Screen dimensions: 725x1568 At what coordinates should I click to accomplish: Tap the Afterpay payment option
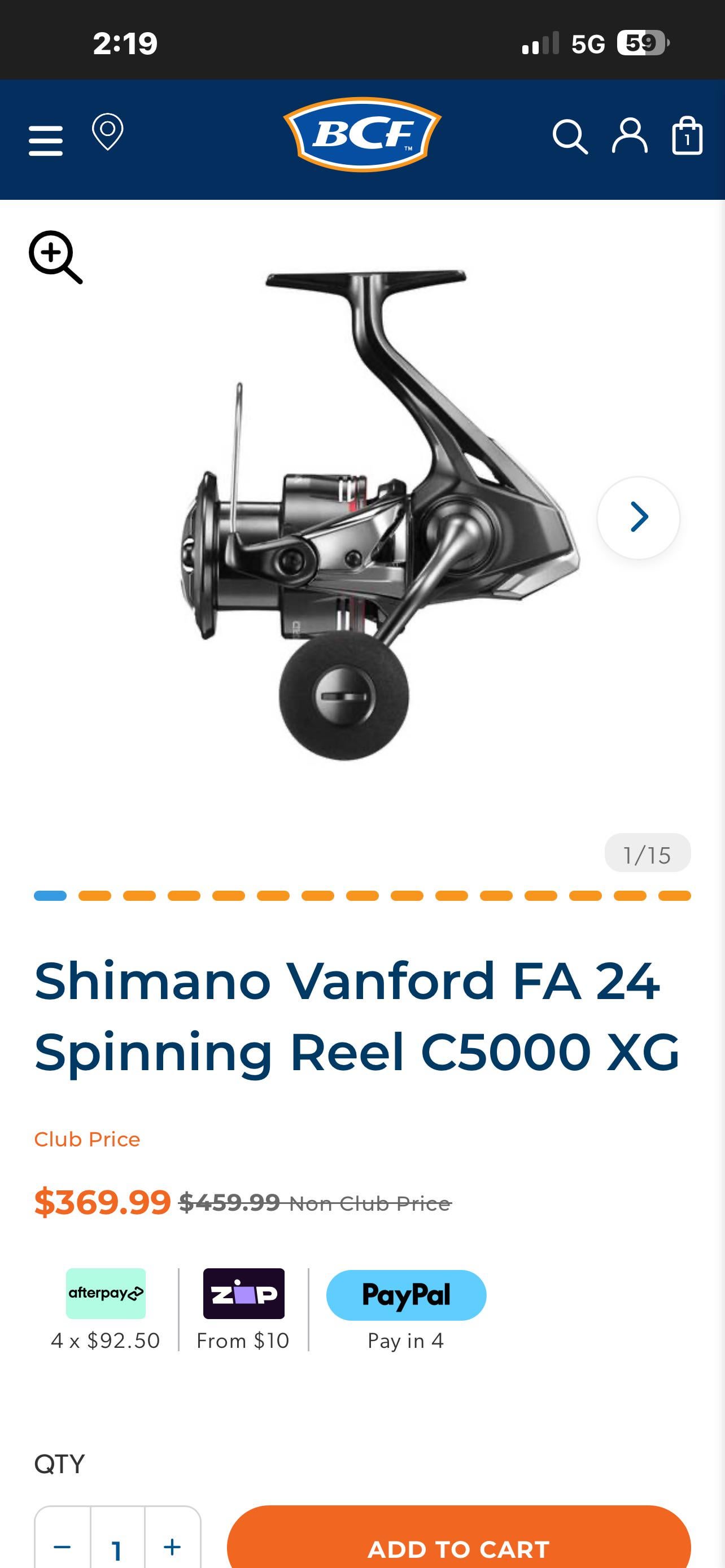(x=106, y=1294)
